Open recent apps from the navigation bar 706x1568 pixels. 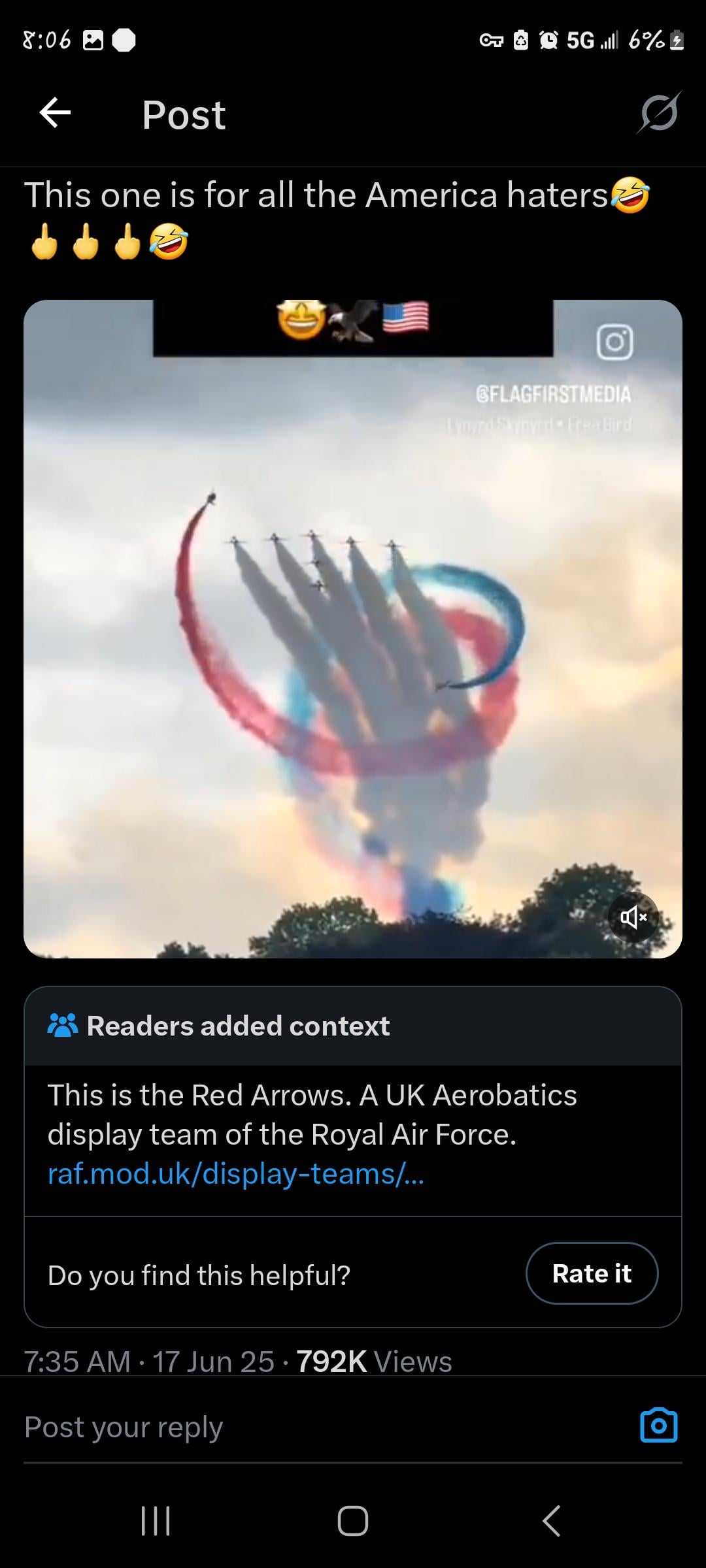(156, 1520)
